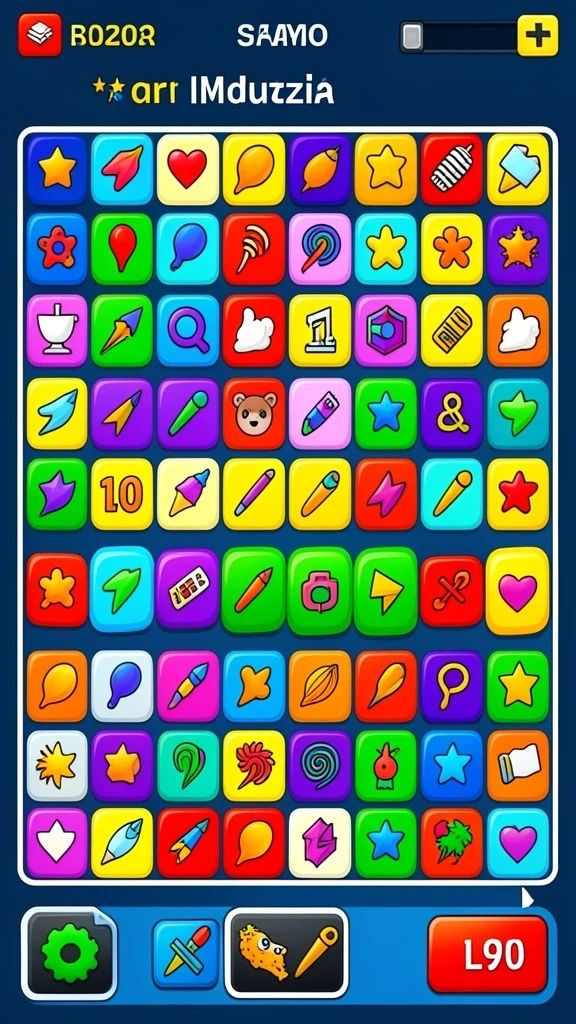
Task: Select the pink camera tile on green
Action: [320, 591]
